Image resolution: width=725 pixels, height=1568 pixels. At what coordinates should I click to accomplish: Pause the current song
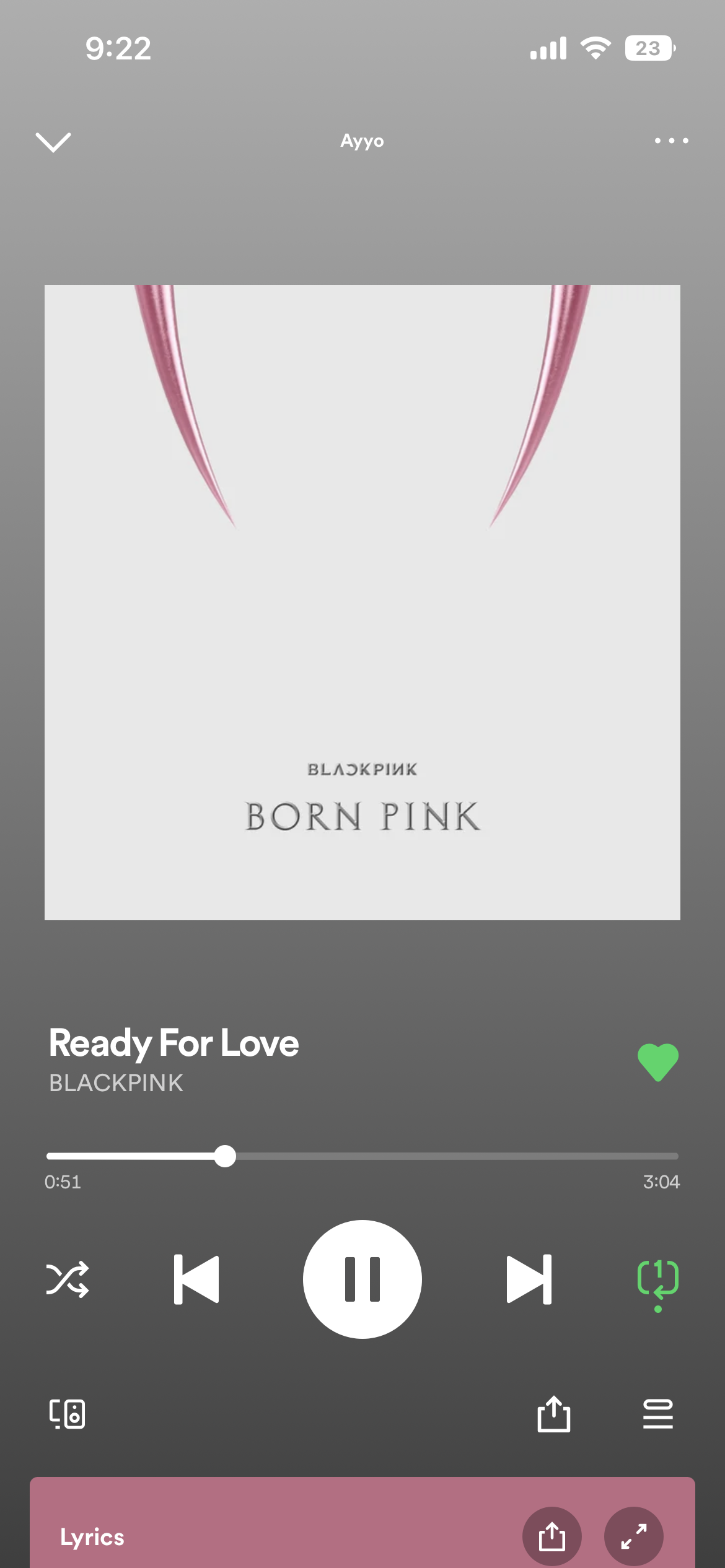click(362, 1279)
